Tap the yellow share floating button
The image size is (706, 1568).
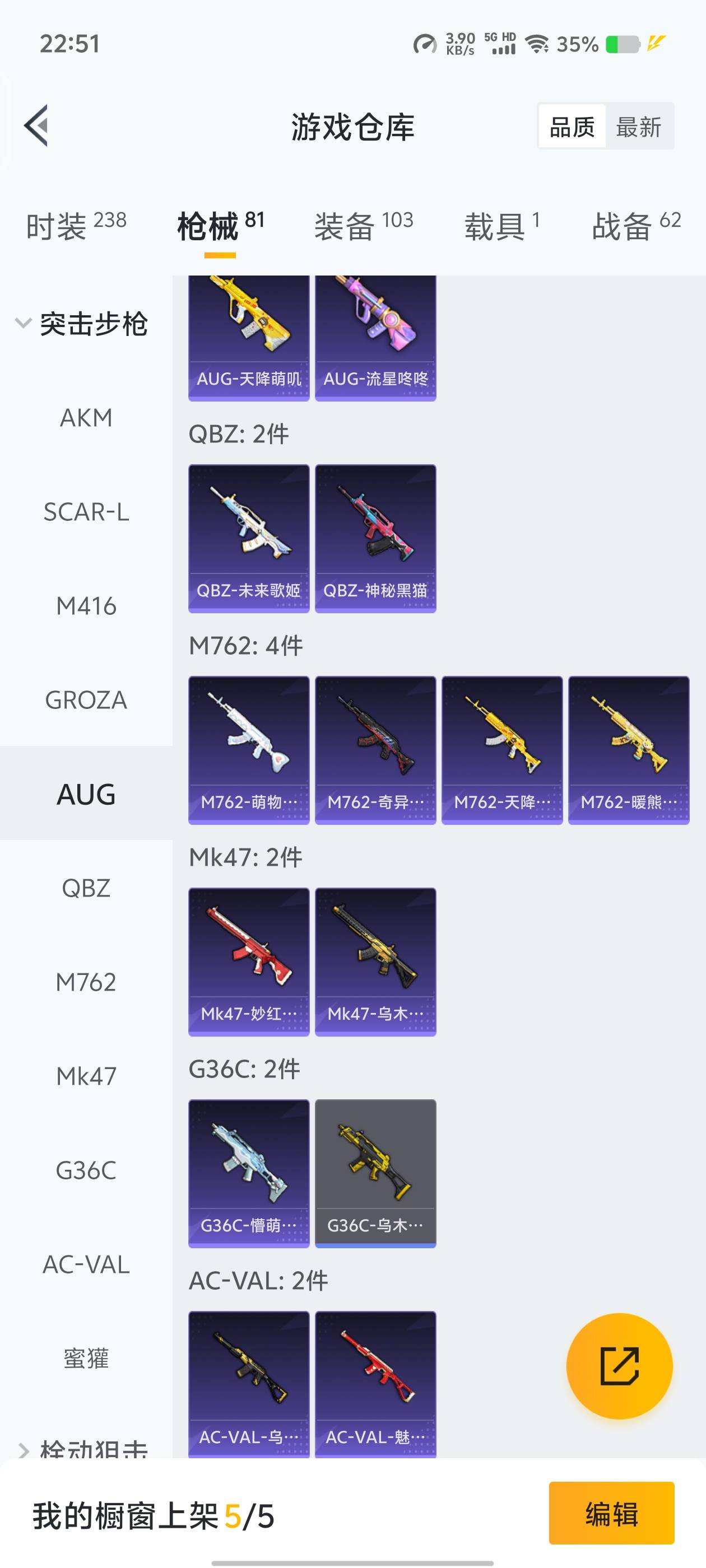619,1366
